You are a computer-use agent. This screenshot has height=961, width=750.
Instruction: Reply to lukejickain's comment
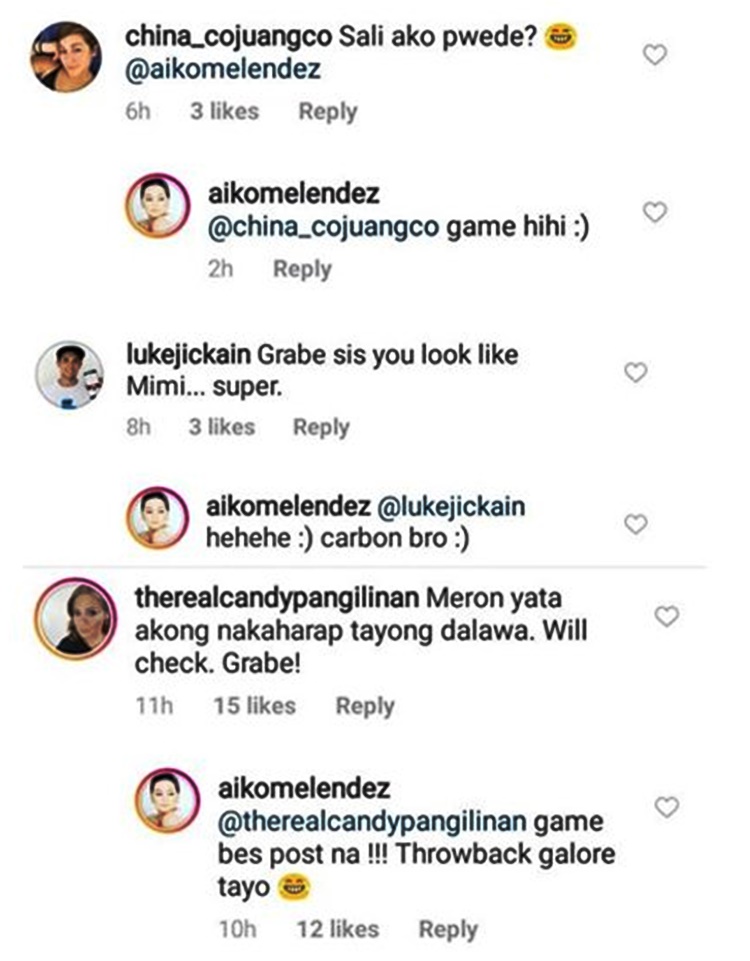(320, 427)
